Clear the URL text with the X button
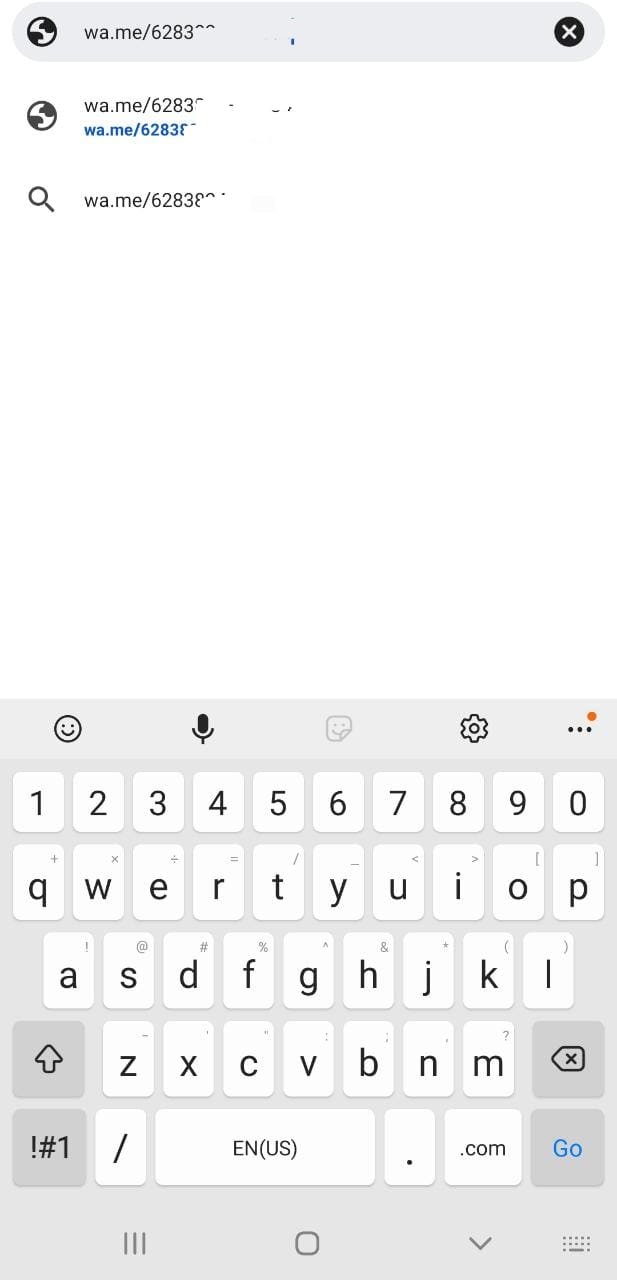The image size is (617, 1280). (x=568, y=32)
